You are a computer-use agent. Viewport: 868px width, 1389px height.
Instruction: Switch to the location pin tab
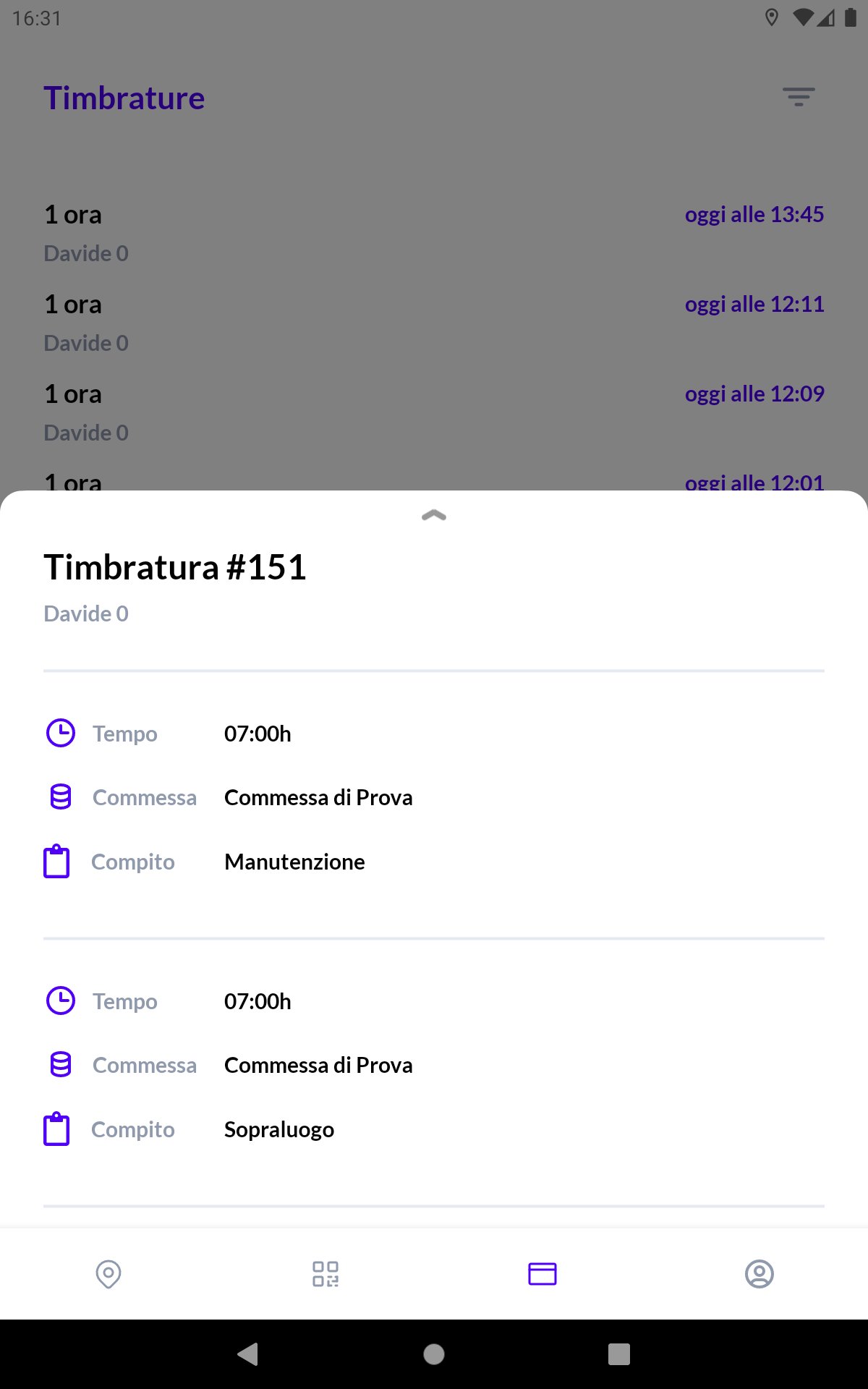click(x=109, y=1274)
